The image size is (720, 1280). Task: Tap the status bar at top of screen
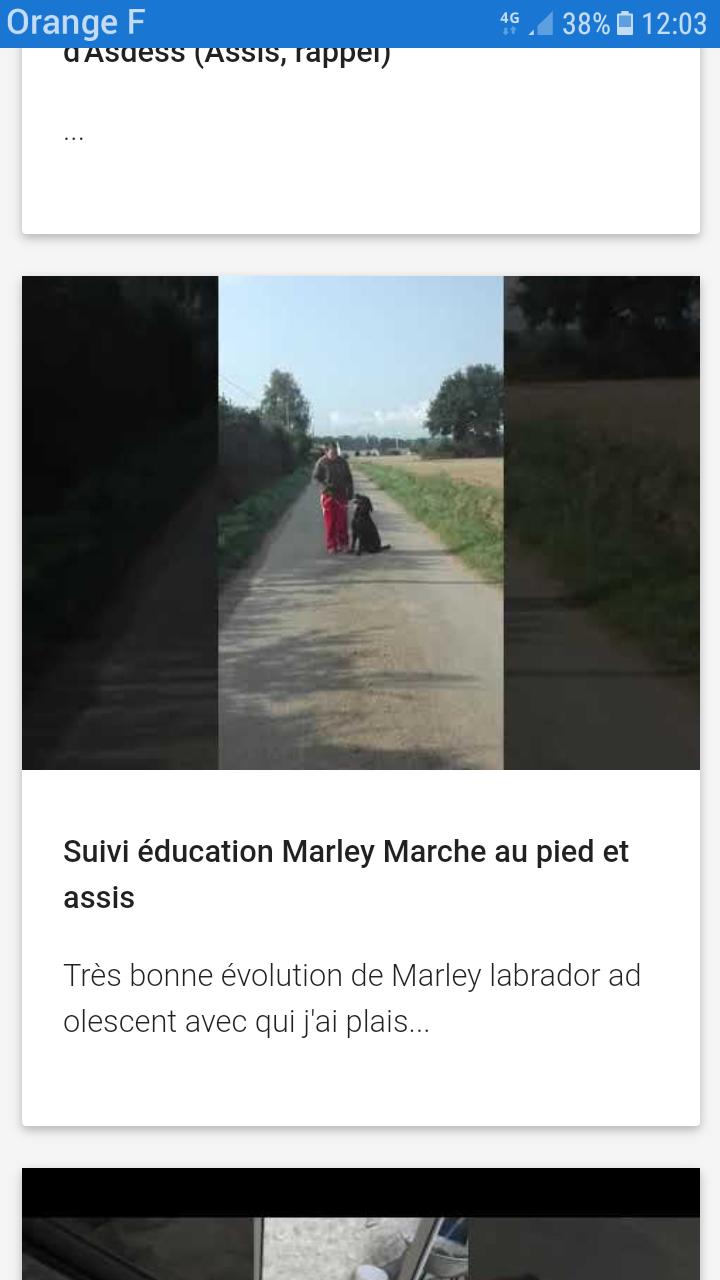click(360, 20)
